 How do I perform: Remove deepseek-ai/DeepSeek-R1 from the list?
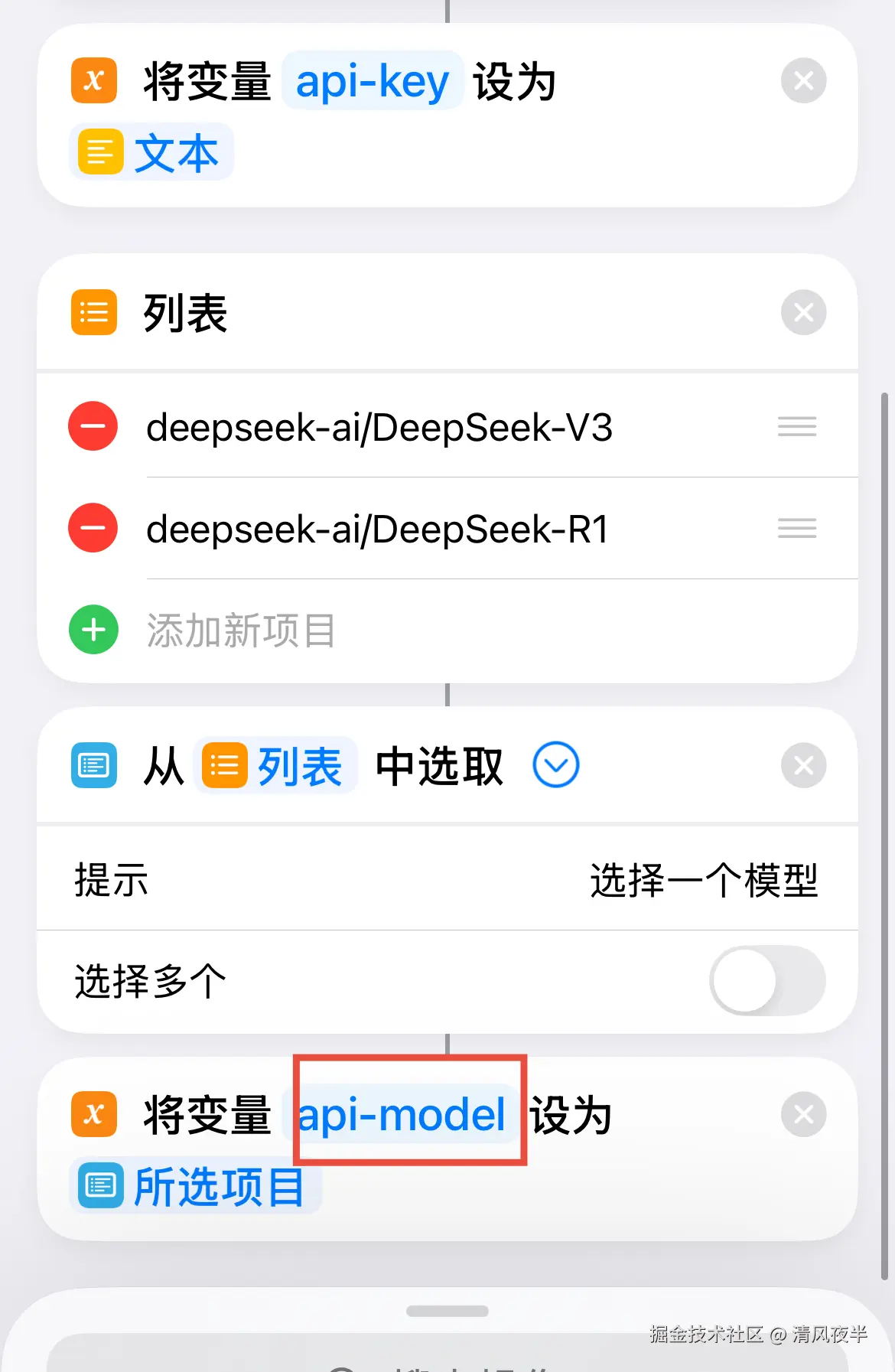(93, 528)
